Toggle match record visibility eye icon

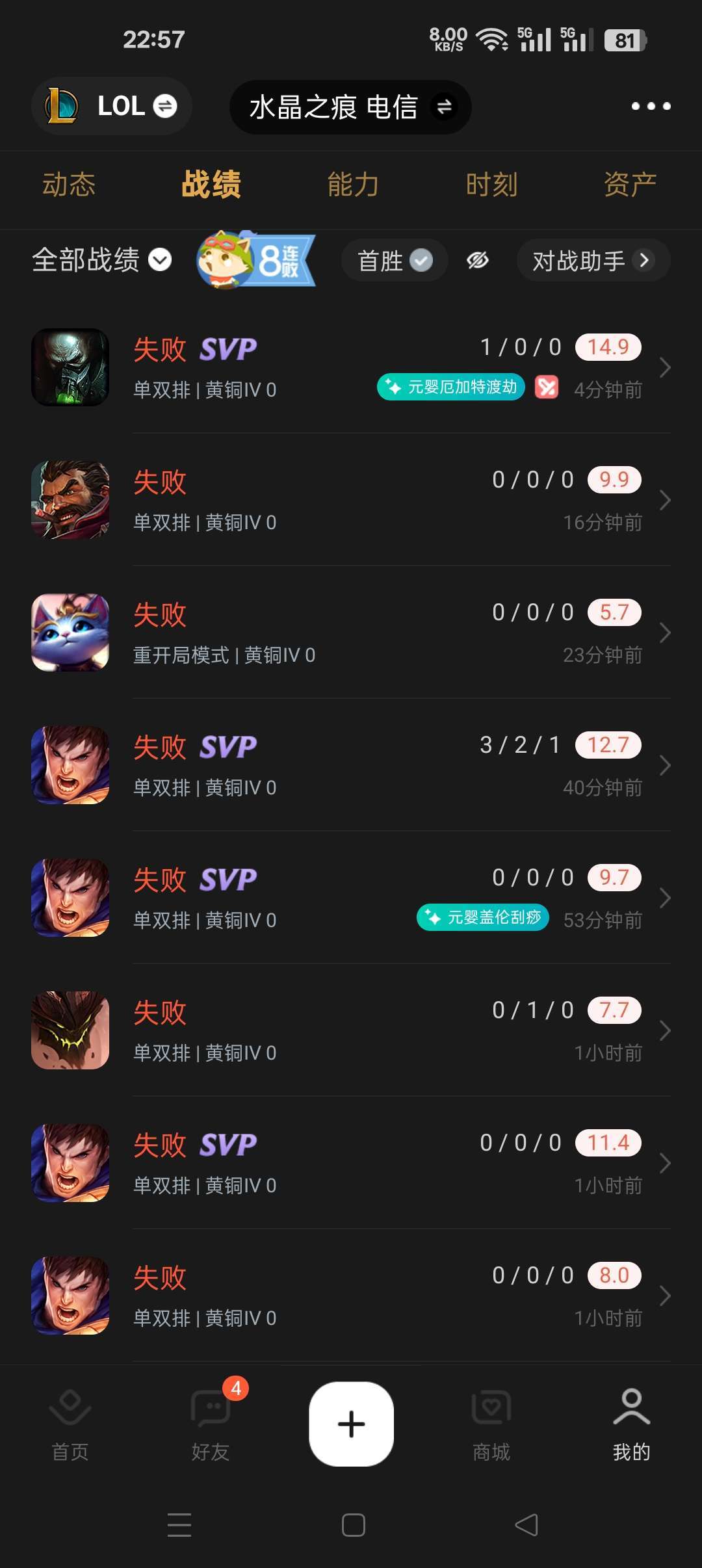click(478, 261)
